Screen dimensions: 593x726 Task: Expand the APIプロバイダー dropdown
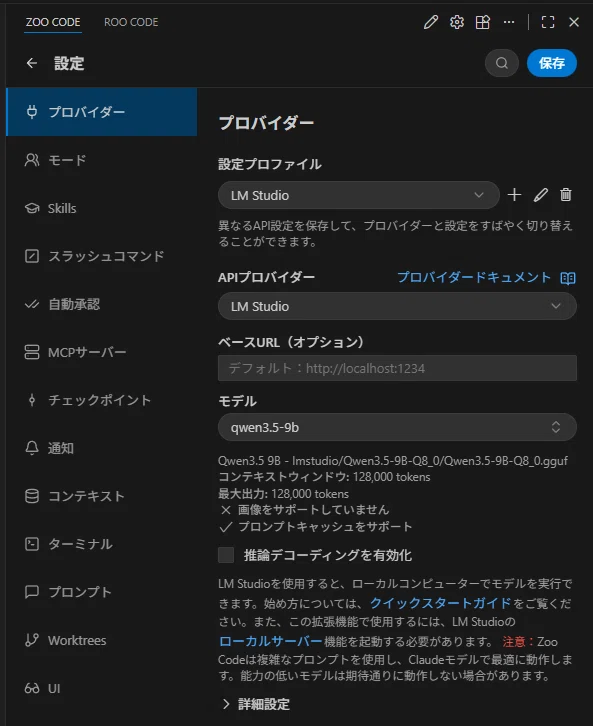point(397,307)
